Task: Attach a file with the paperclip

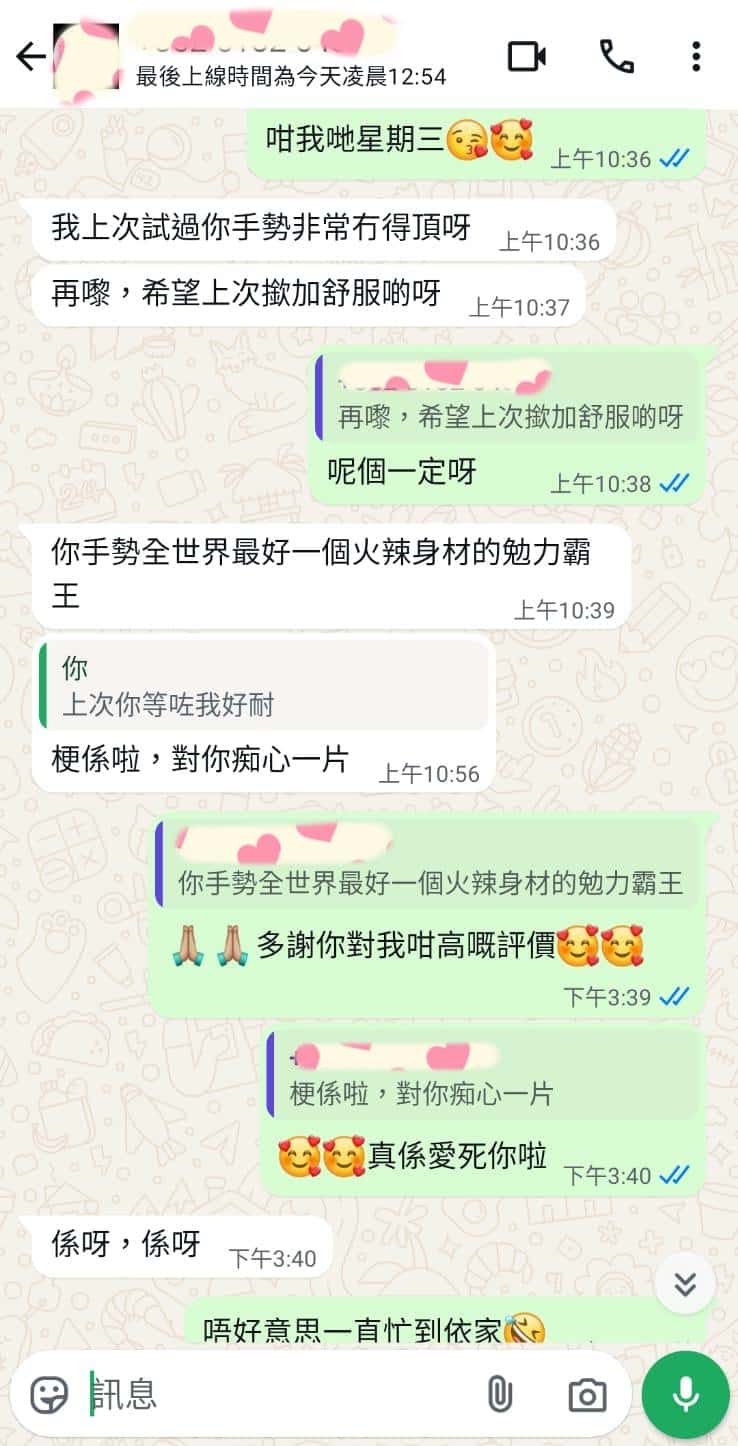Action: (499, 1395)
